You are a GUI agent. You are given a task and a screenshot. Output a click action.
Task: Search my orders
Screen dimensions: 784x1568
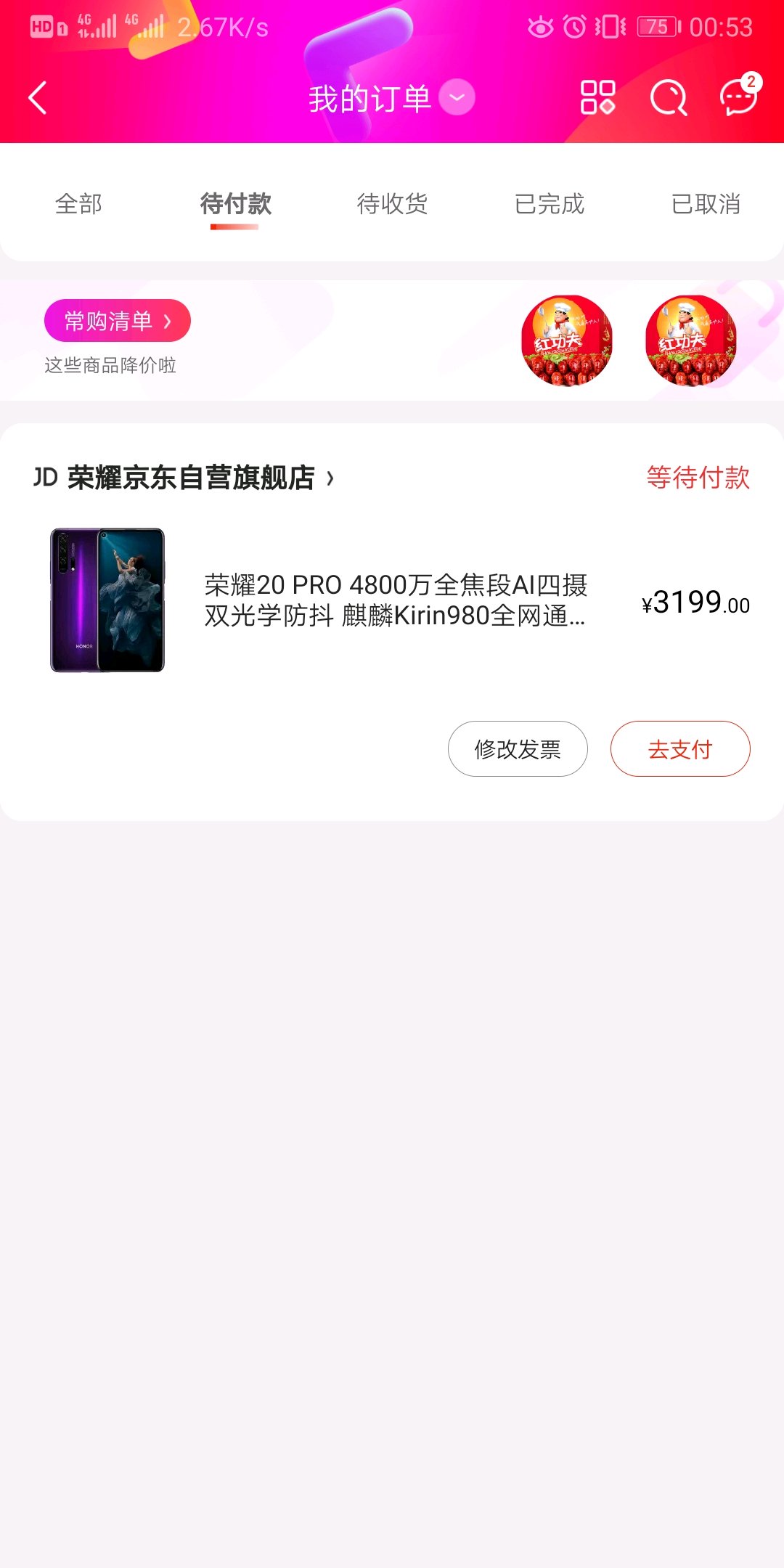click(x=668, y=98)
